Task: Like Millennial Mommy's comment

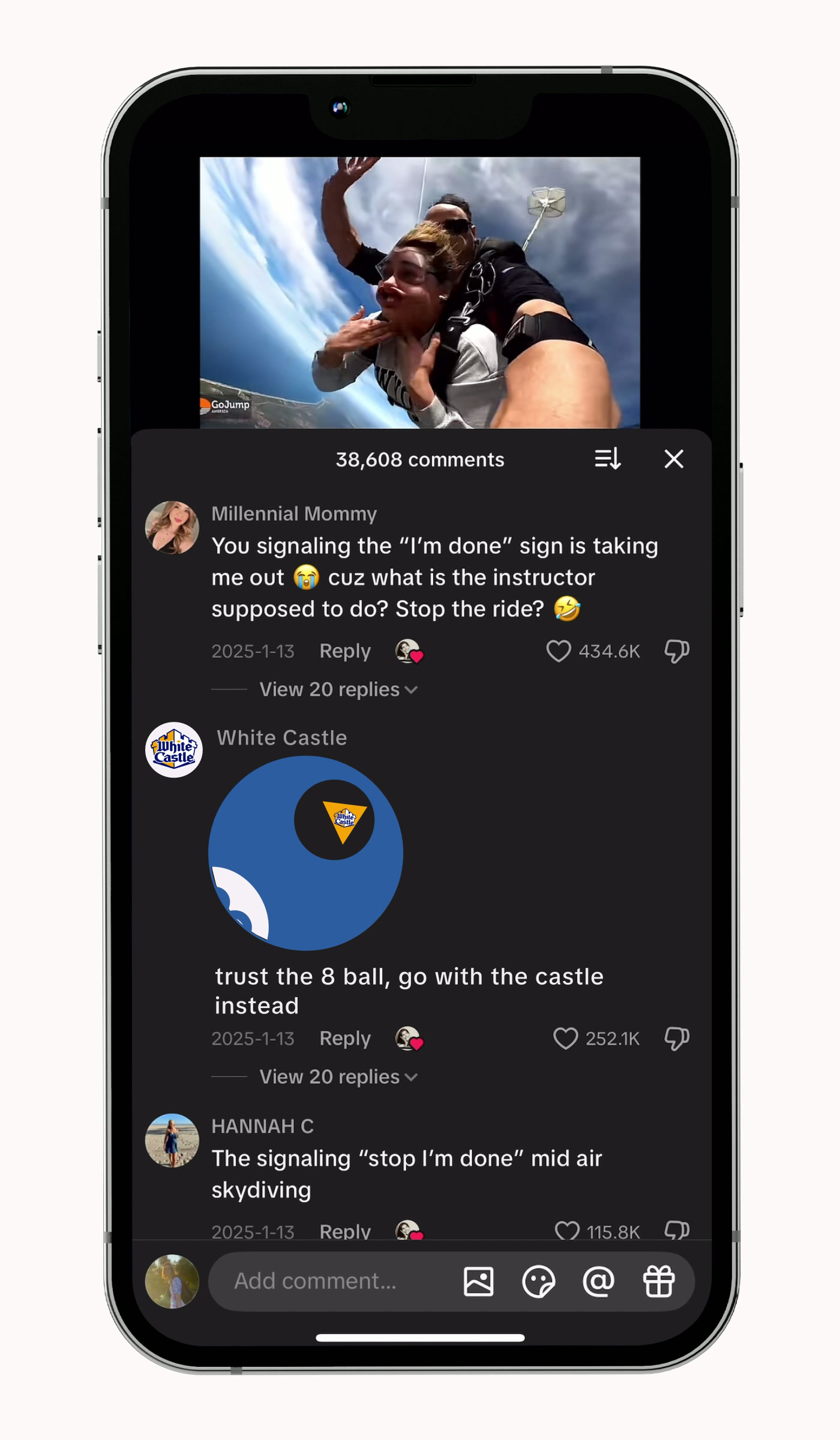Action: (559, 651)
